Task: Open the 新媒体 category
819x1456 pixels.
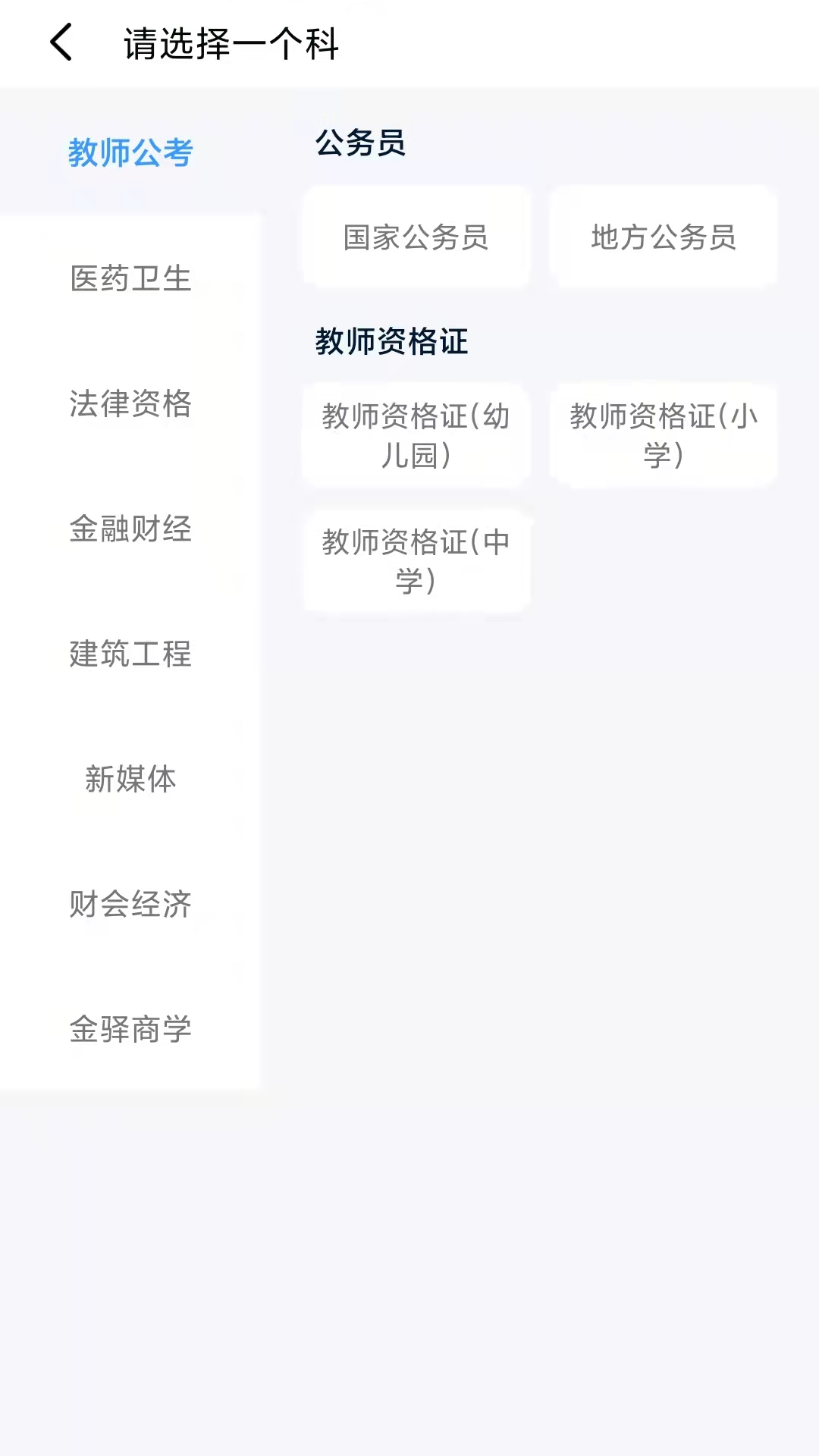Action: (x=130, y=779)
